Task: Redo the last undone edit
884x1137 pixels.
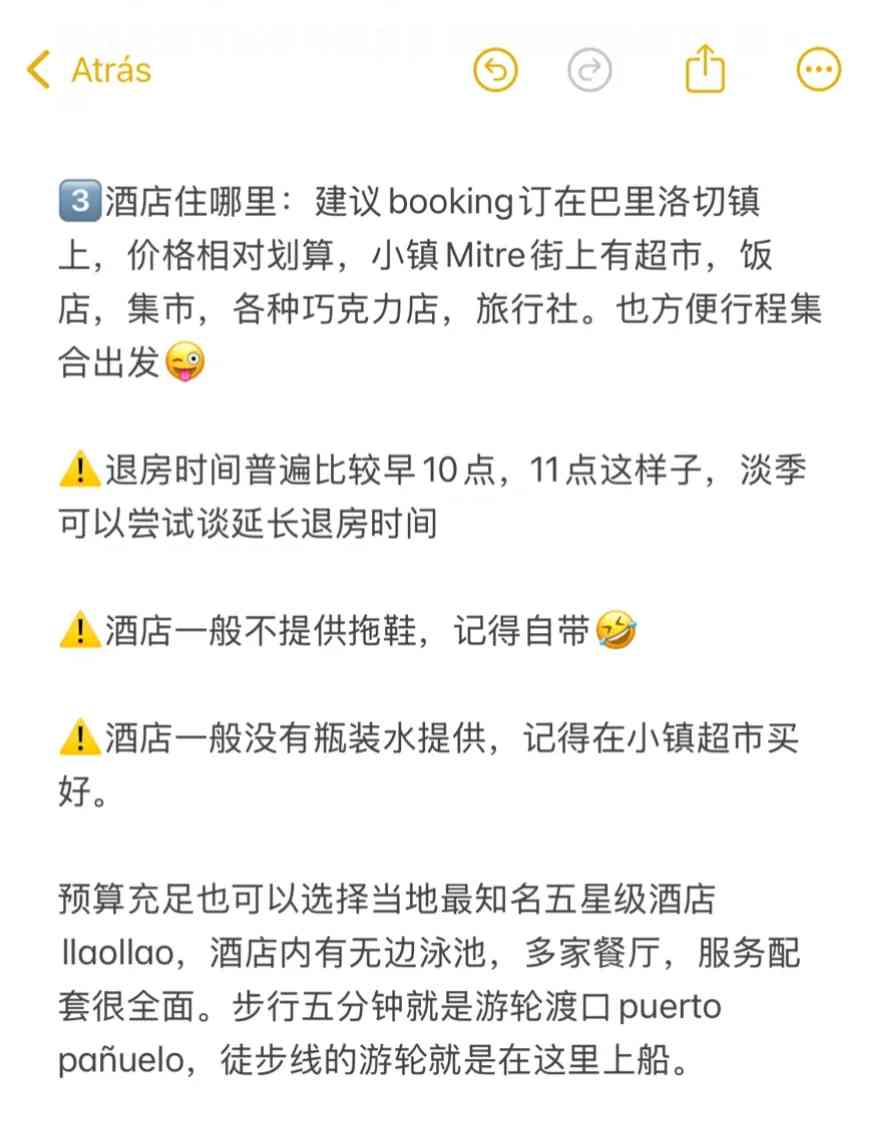Action: click(590, 70)
